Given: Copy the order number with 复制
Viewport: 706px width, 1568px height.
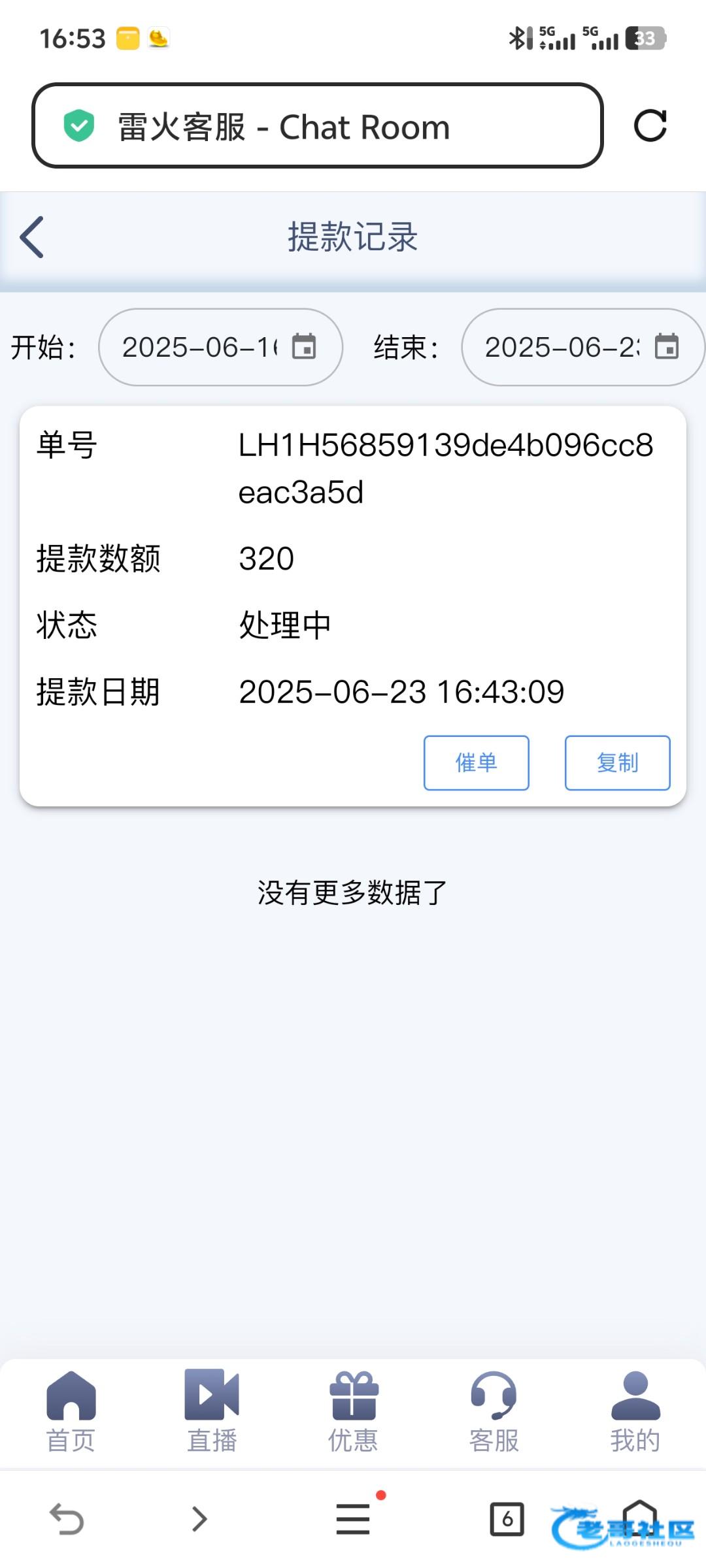Looking at the screenshot, I should pos(617,762).
